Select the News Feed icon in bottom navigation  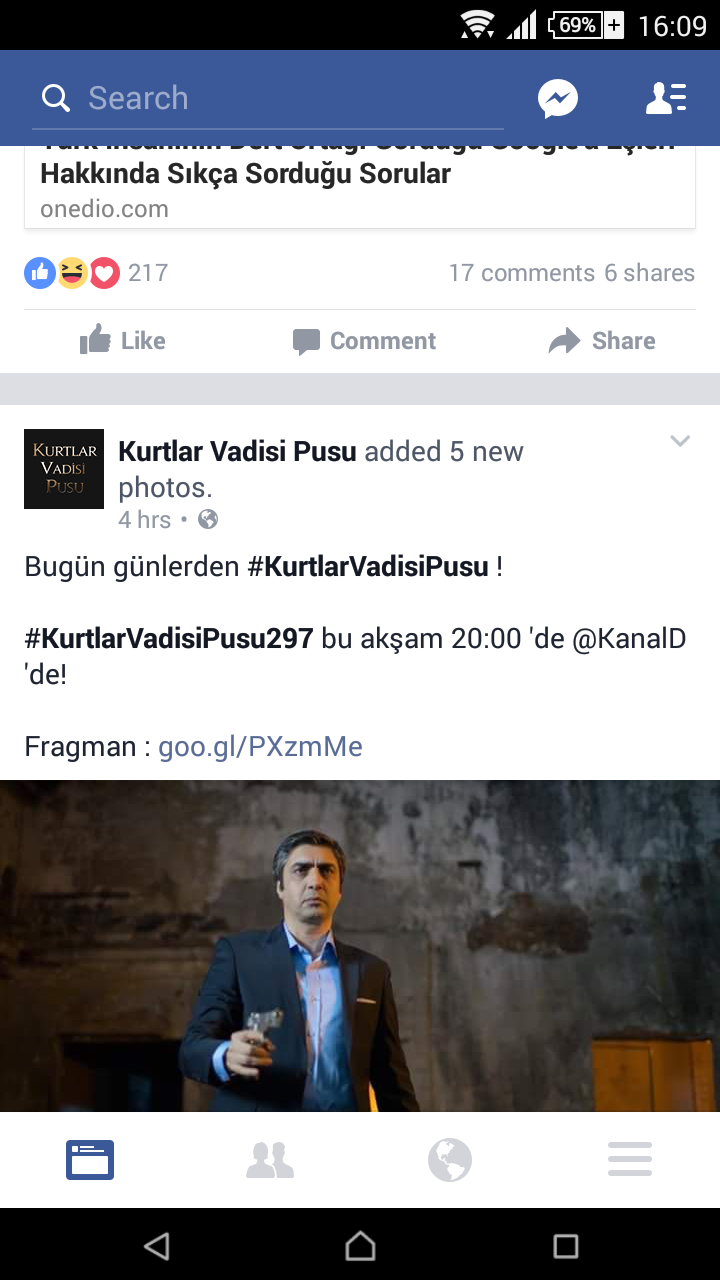[89, 1159]
